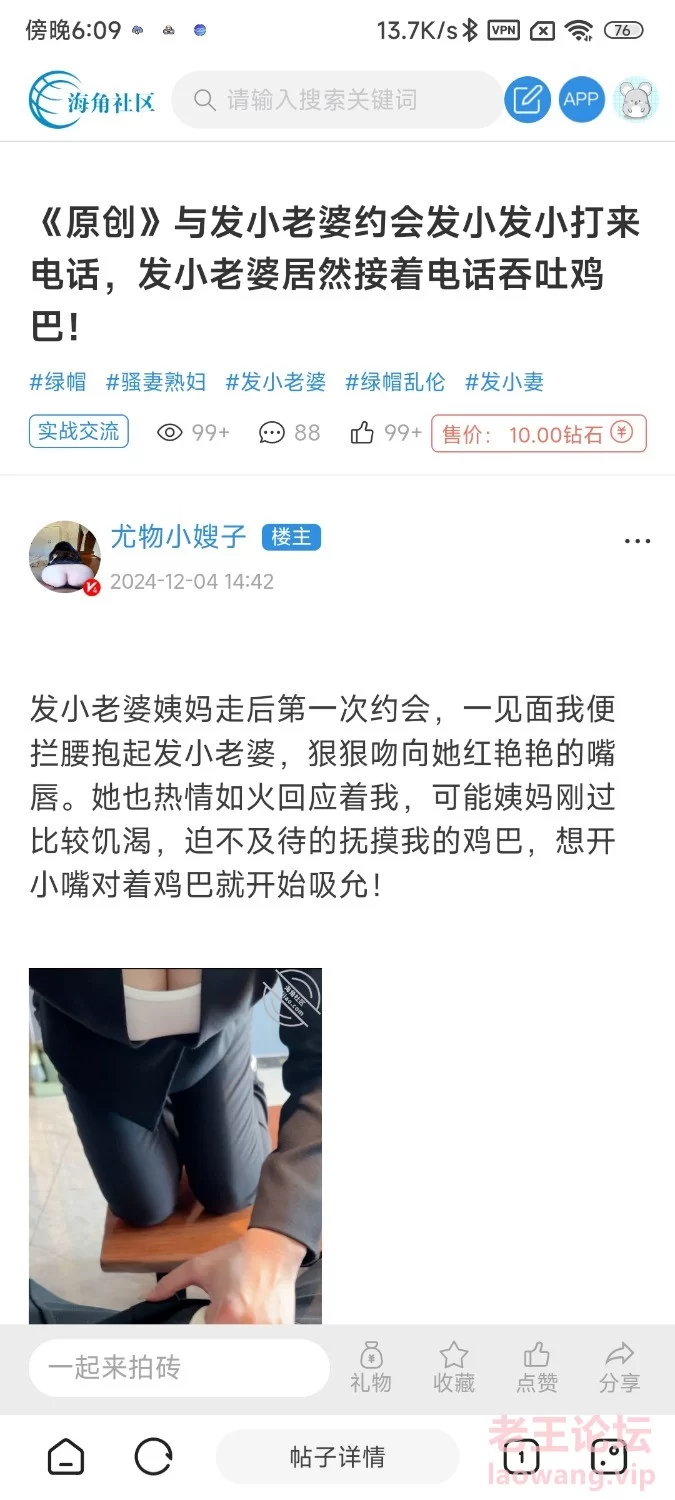Share the post via 分享

click(620, 1367)
